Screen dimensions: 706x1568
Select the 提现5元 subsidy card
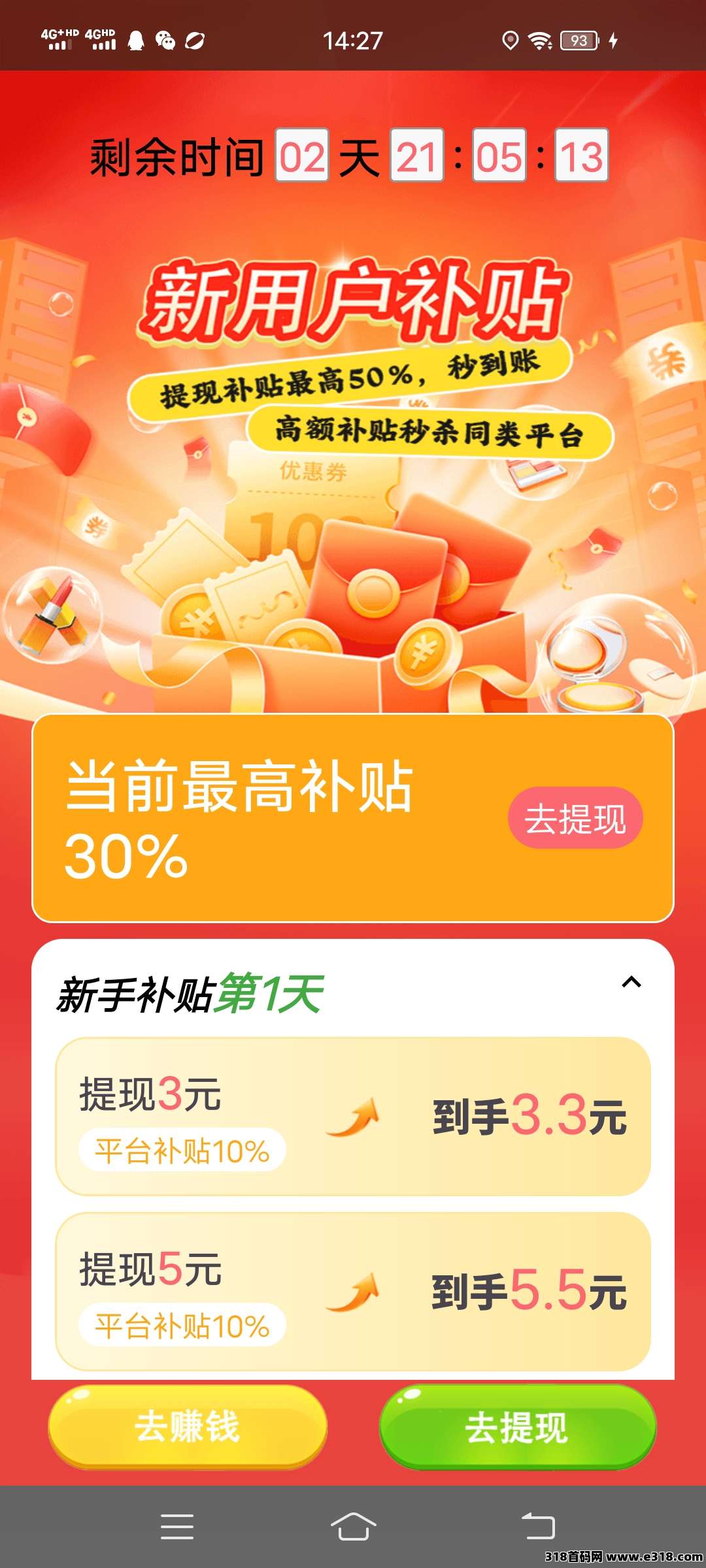(x=353, y=1291)
